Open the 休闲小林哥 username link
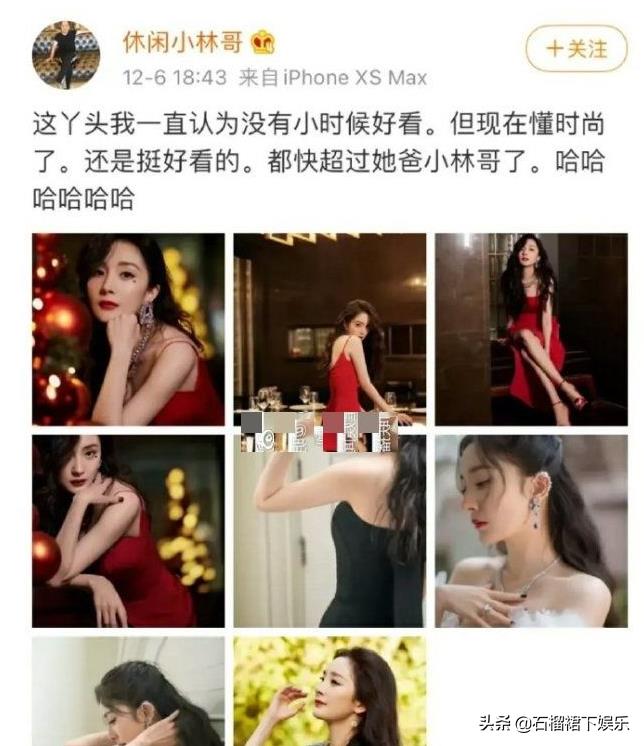 (x=186, y=43)
